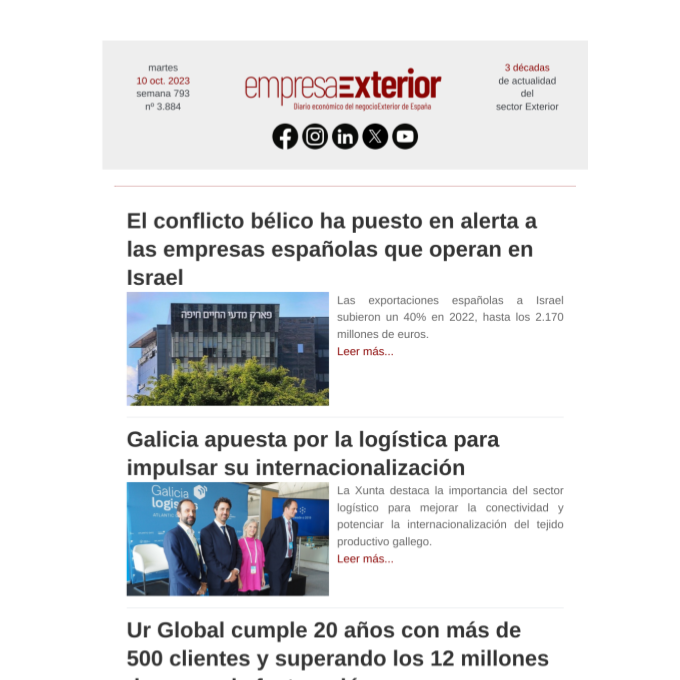Open the Galicia logística group photo
The height and width of the screenshot is (680, 680).
(x=227, y=539)
